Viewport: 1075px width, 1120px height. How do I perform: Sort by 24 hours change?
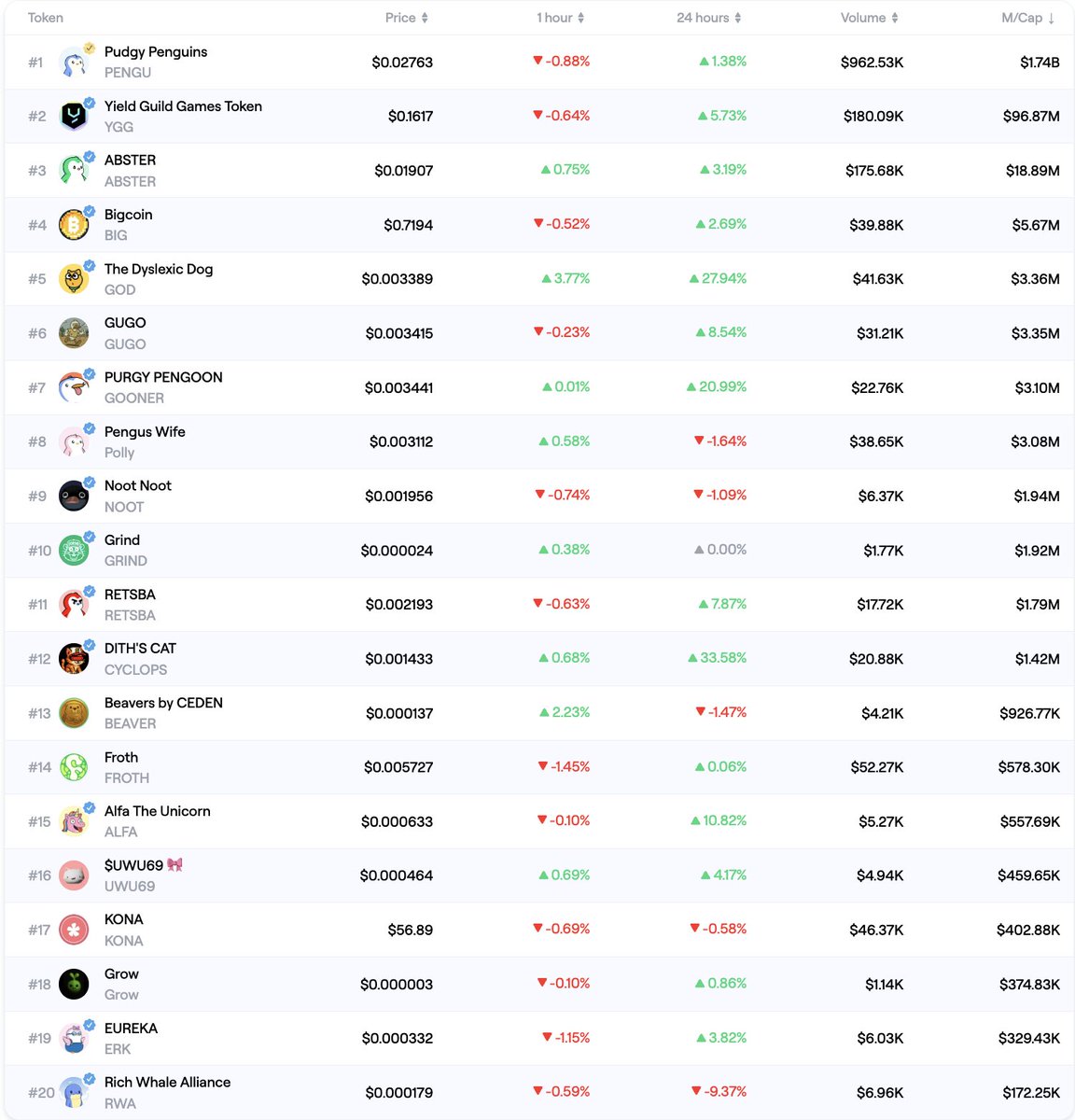pos(708,18)
